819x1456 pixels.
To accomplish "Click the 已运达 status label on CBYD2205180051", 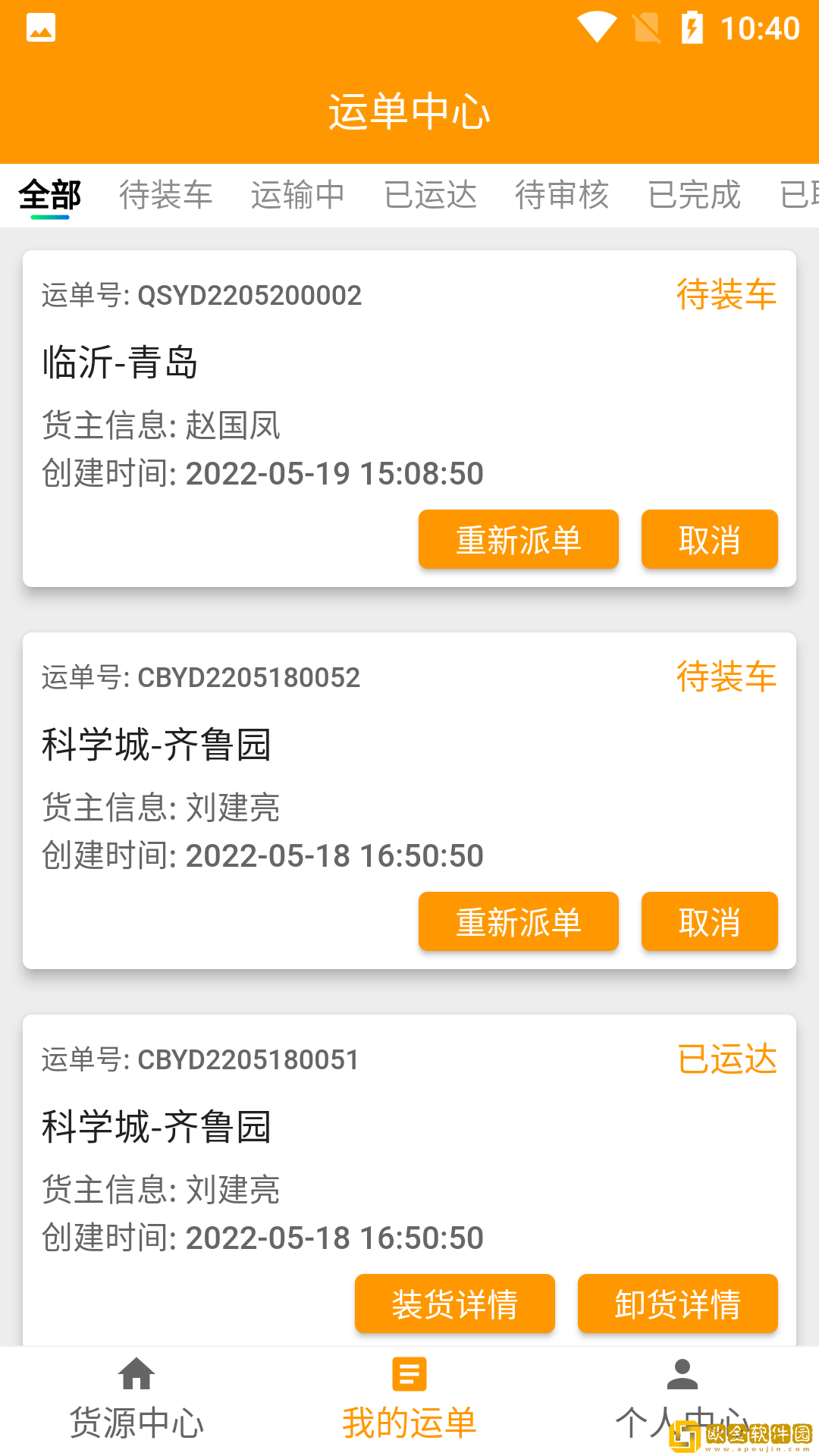I will click(x=726, y=1059).
